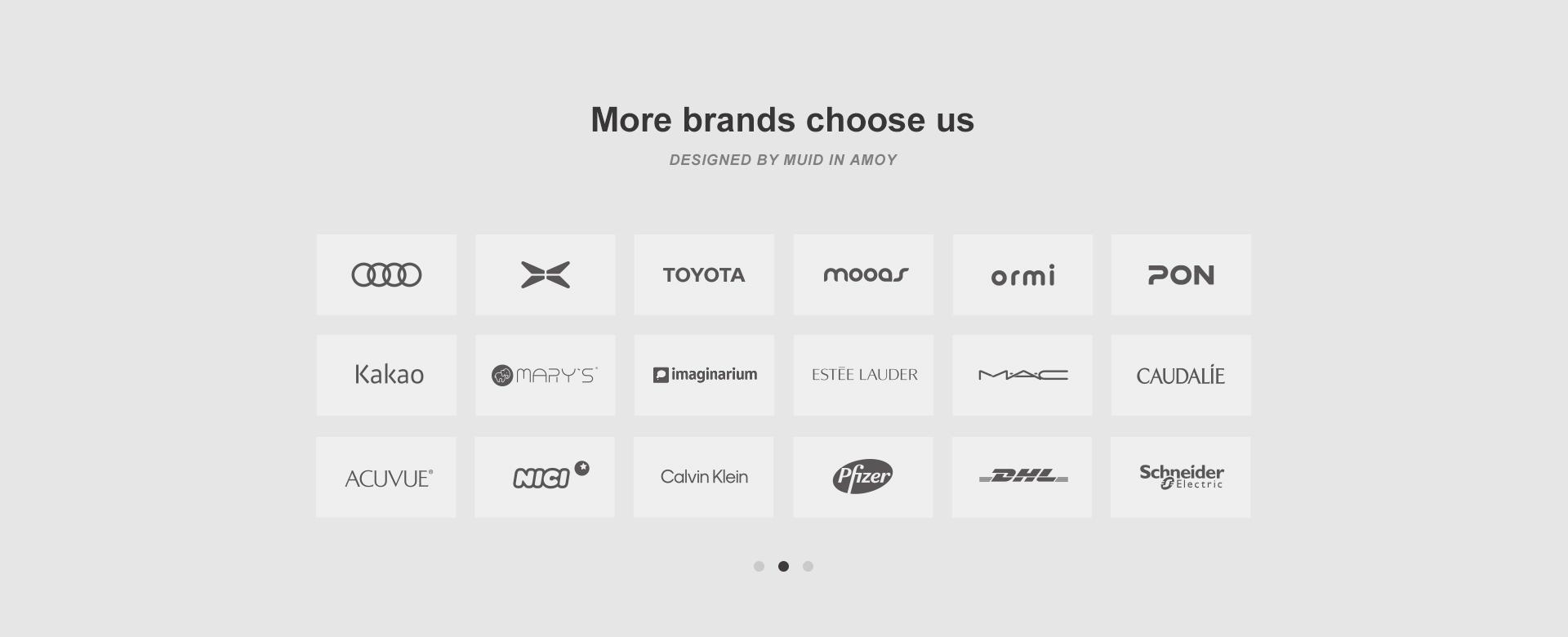This screenshot has height=637, width=1568.
Task: Go to the first brand carousel page dot
Action: (x=759, y=566)
